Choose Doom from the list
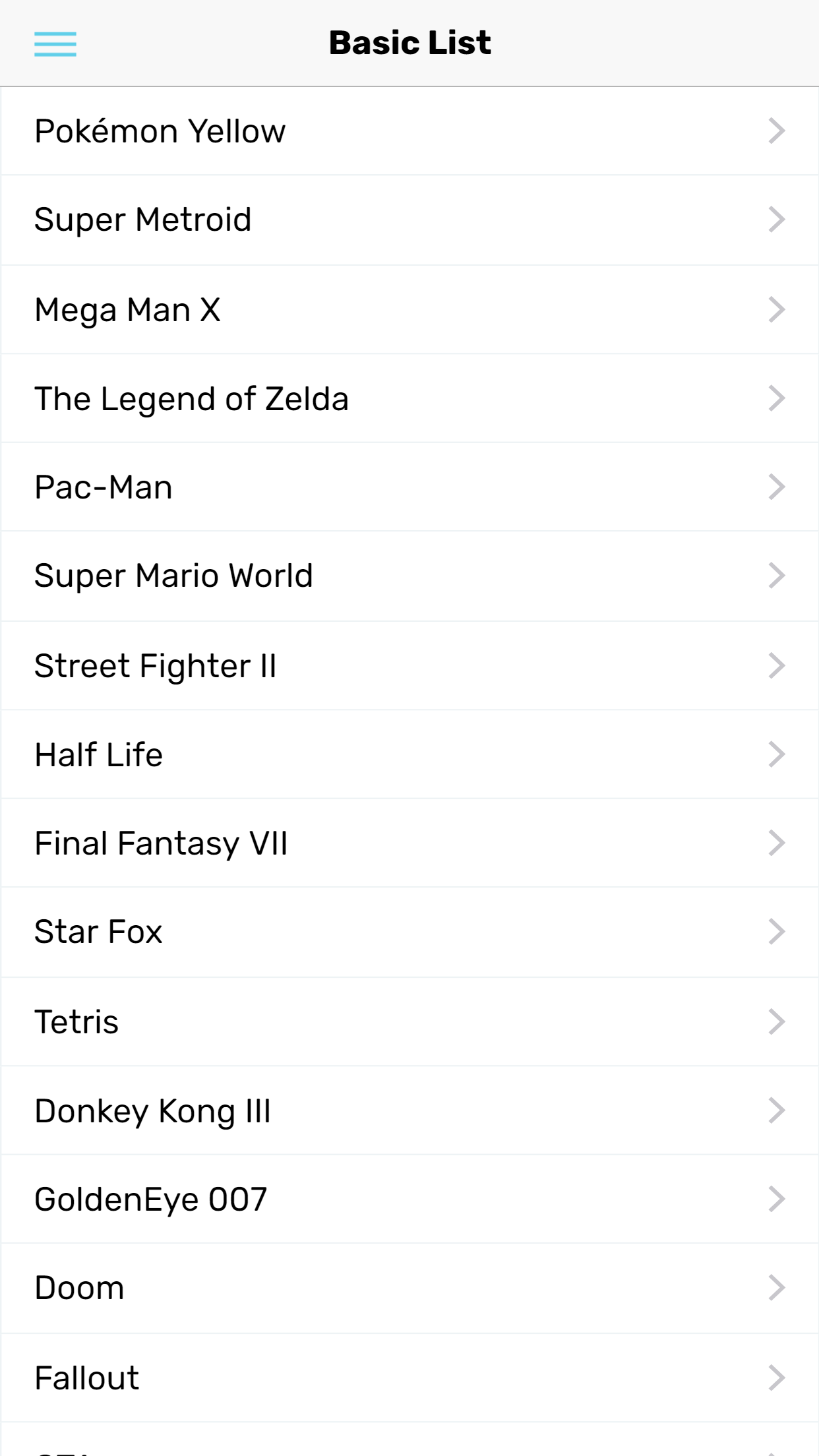 point(409,1288)
